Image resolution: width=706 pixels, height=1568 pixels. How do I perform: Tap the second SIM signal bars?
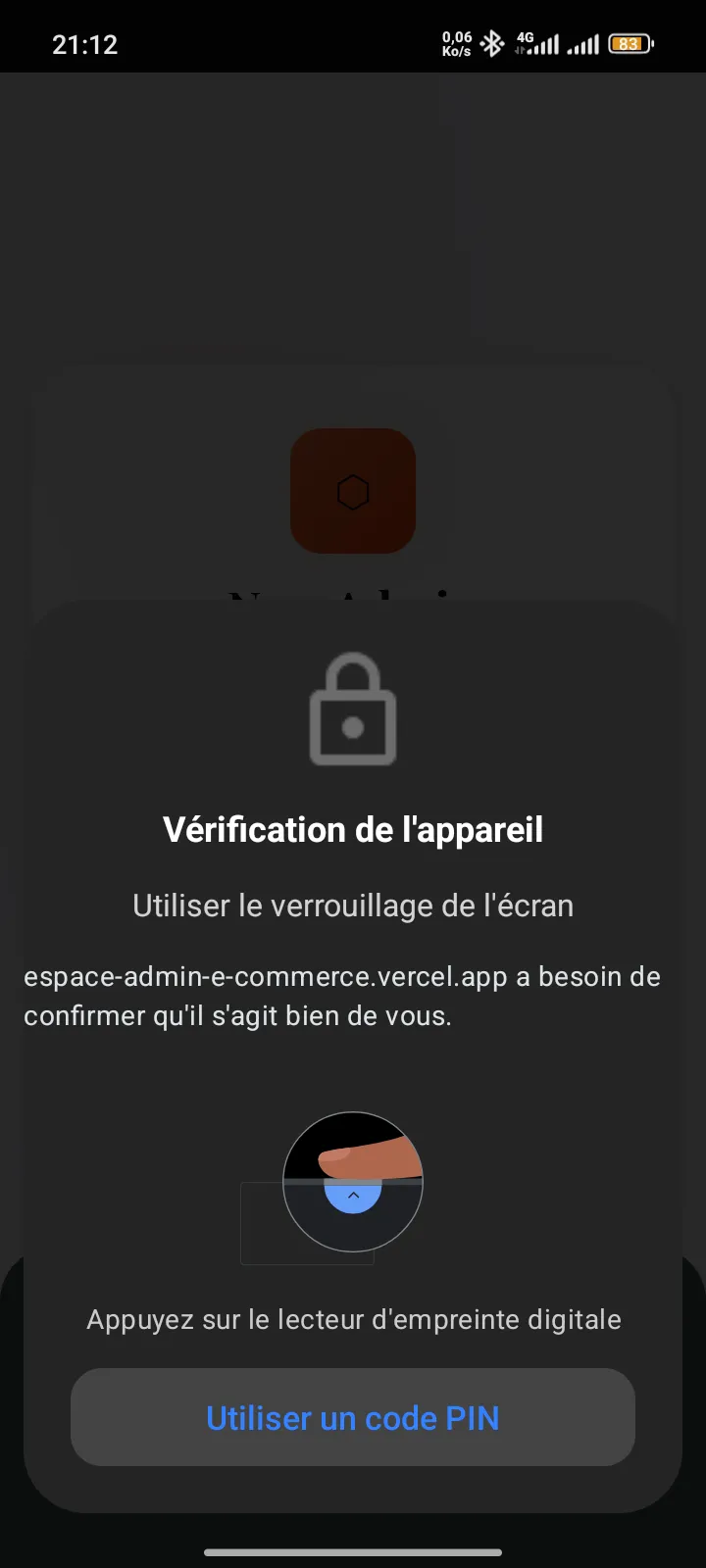(x=585, y=43)
